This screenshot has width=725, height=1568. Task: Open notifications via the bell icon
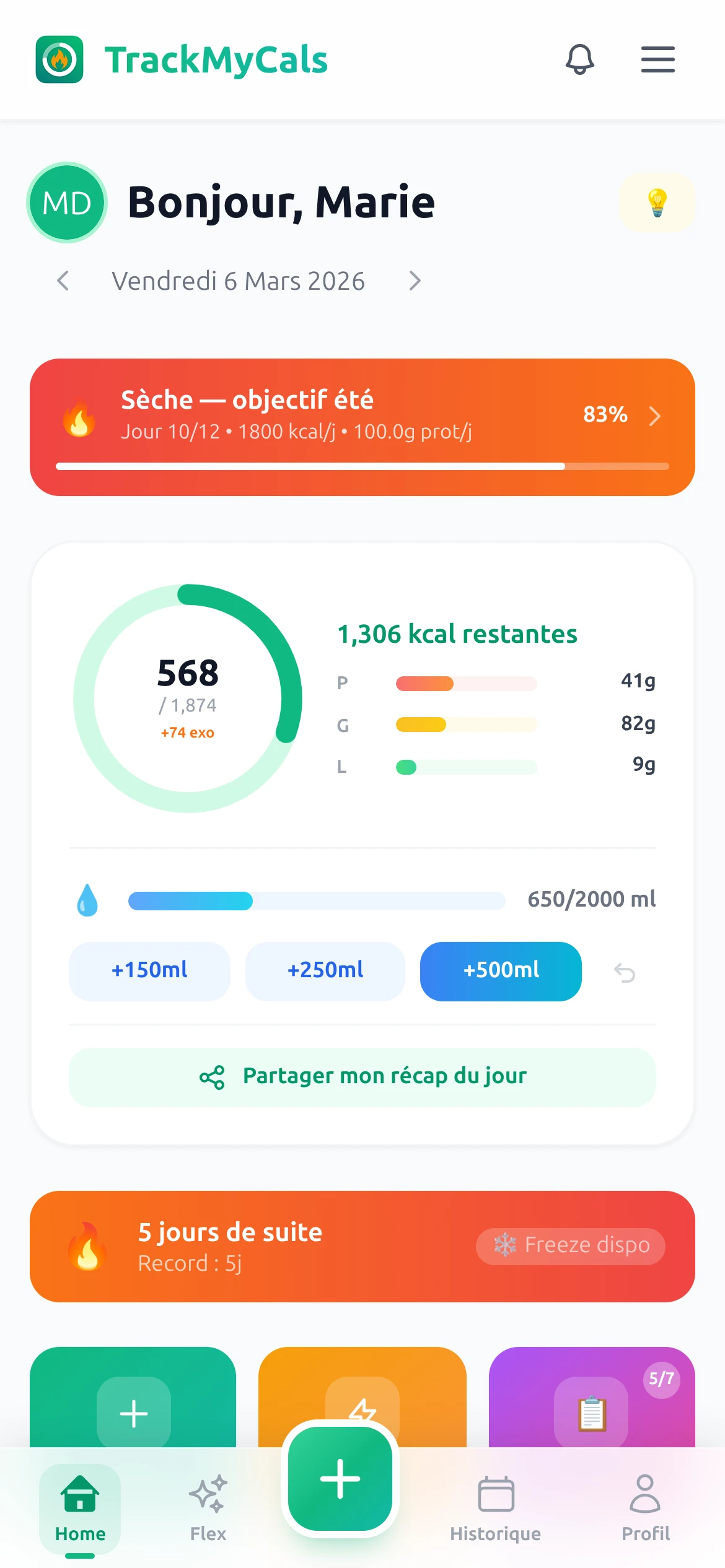click(580, 60)
